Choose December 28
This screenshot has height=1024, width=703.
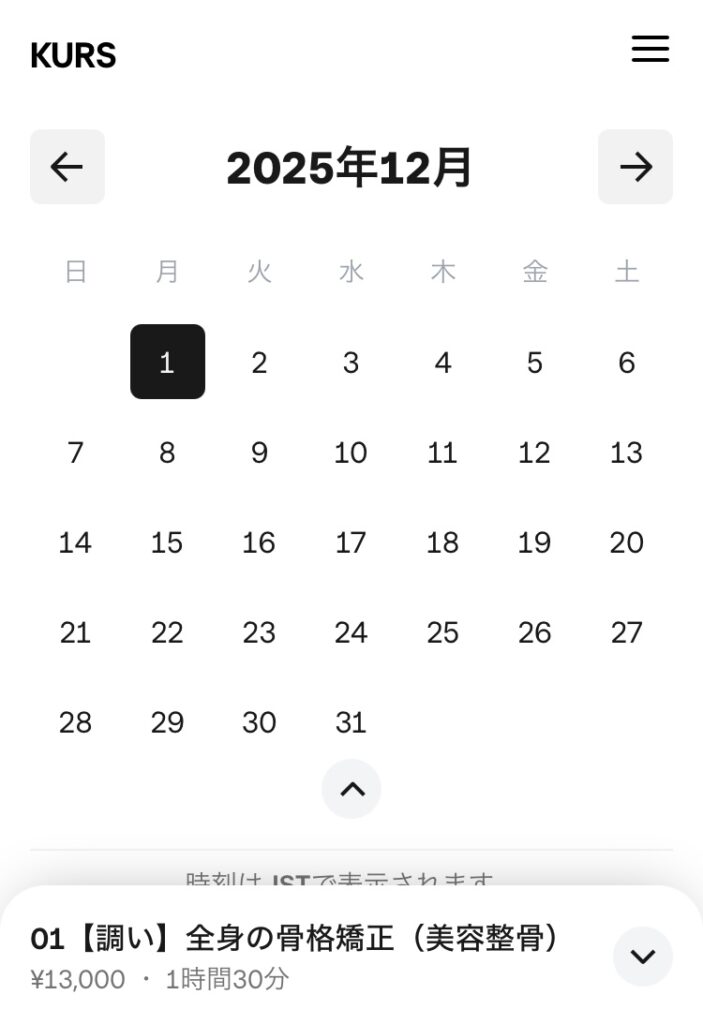(x=75, y=723)
